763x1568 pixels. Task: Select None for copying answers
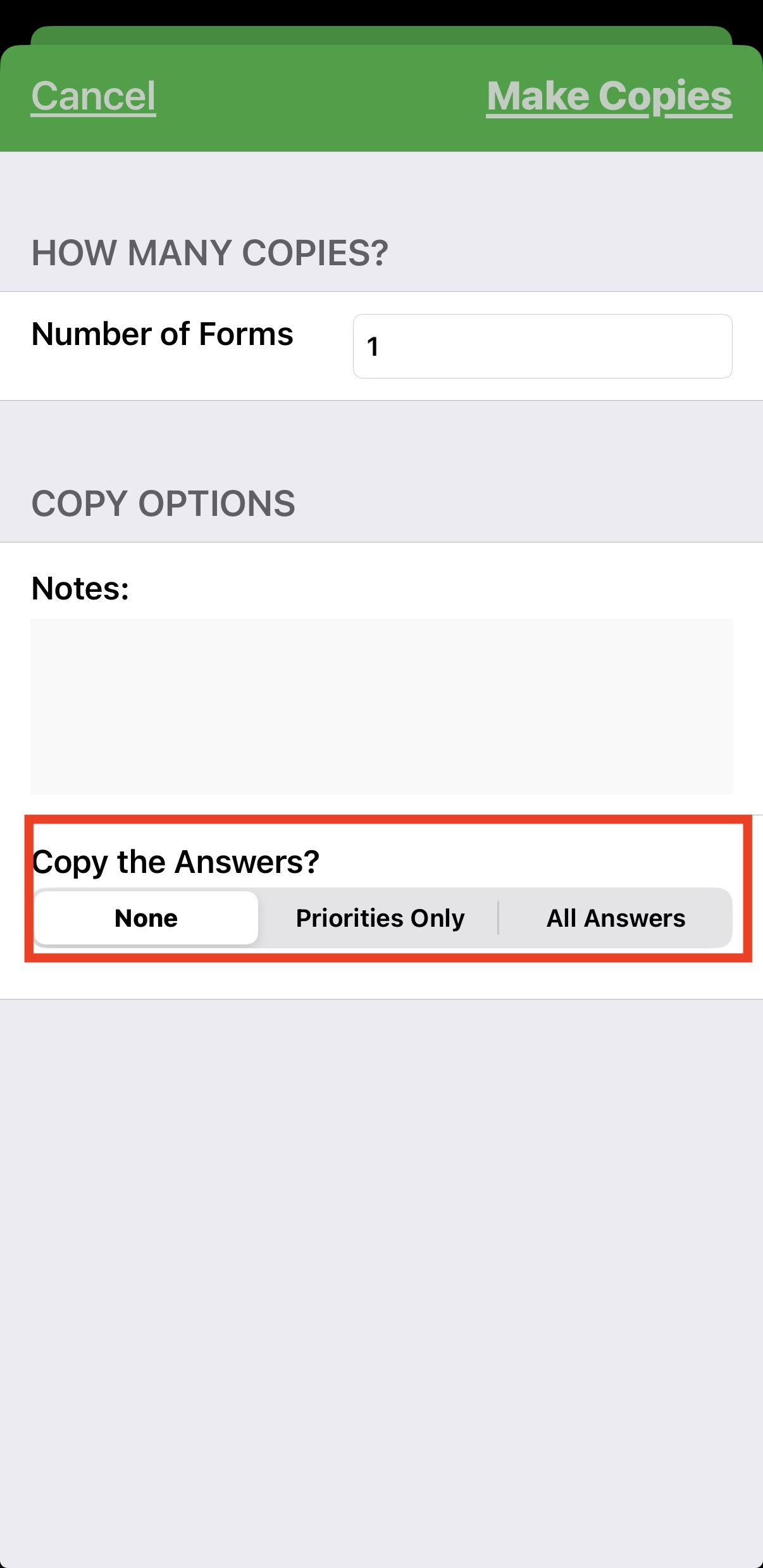(146, 918)
